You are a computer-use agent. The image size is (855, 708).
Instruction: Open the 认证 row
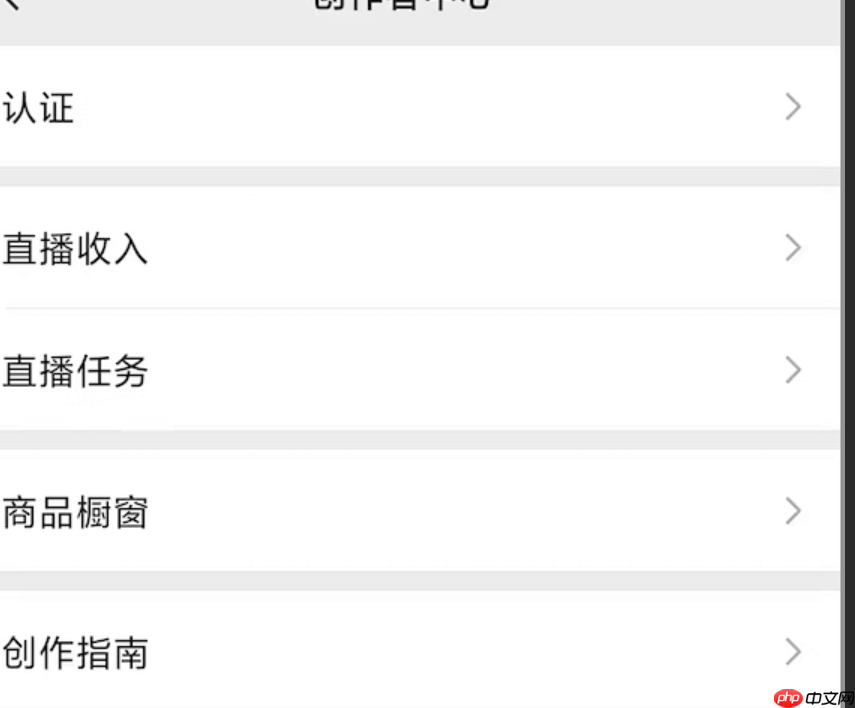click(418, 106)
